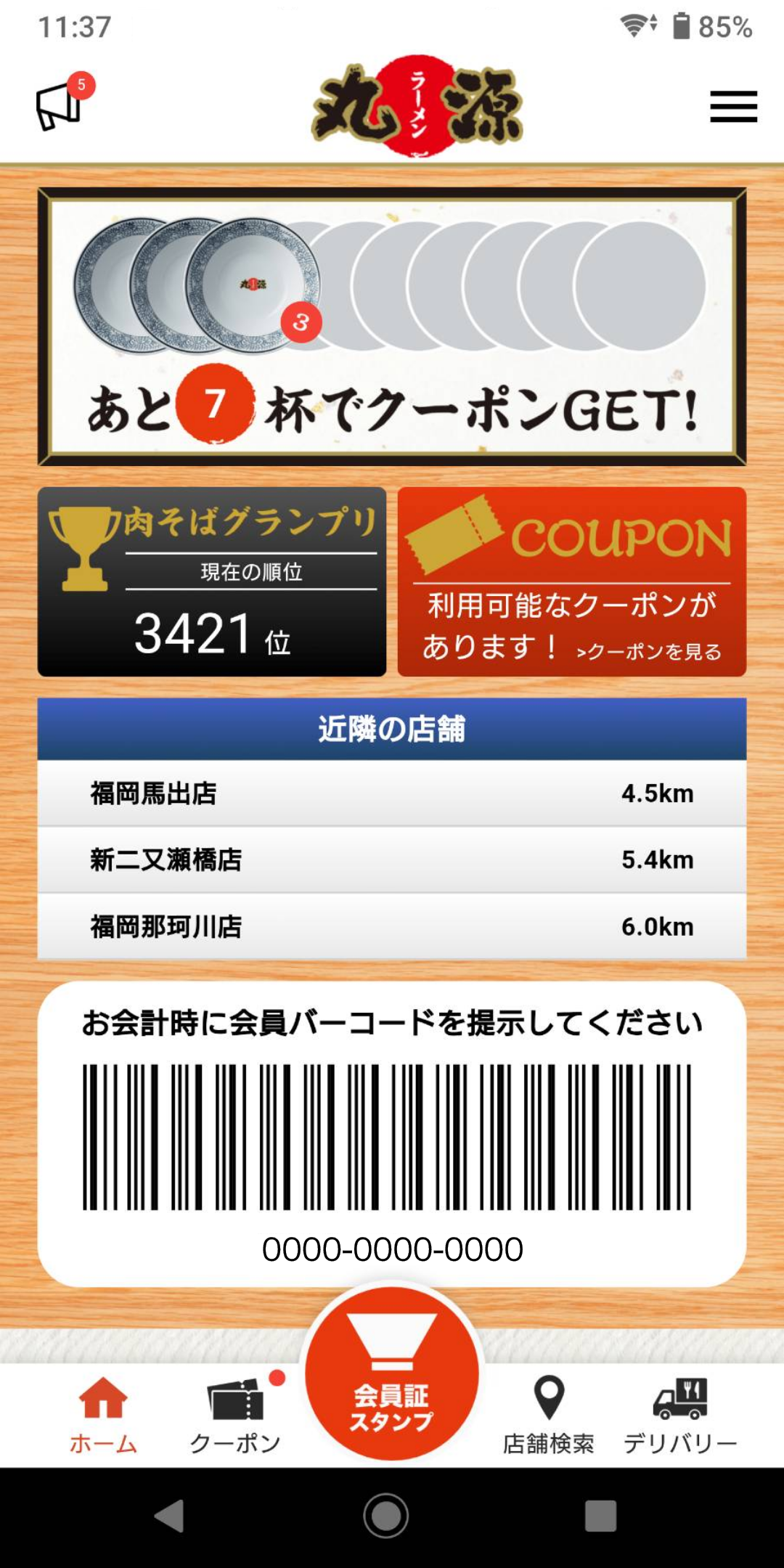
Task: Open the 福岡那珂川店 store row
Action: point(392,927)
